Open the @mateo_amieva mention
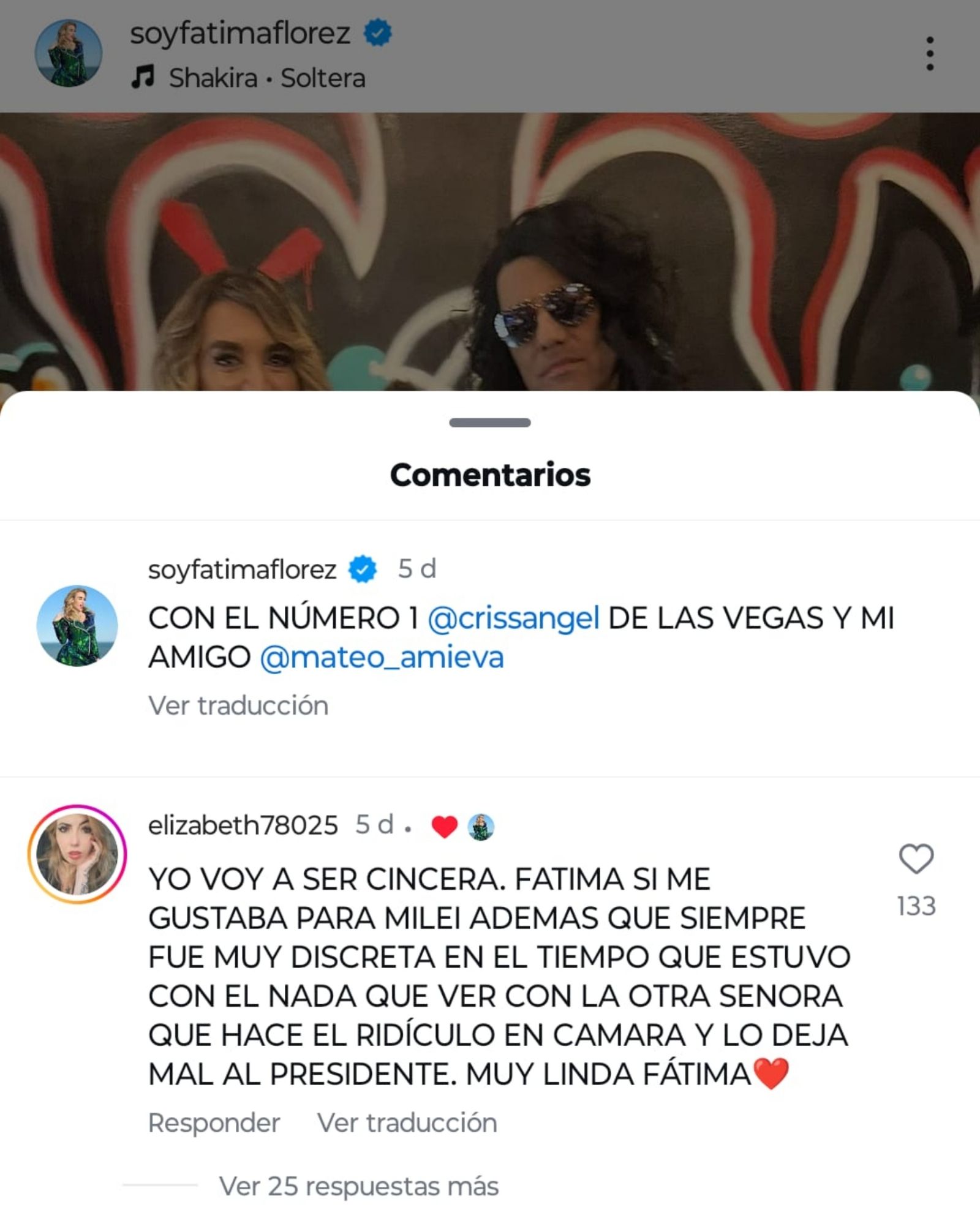Image resolution: width=980 pixels, height=1218 pixels. [382, 658]
